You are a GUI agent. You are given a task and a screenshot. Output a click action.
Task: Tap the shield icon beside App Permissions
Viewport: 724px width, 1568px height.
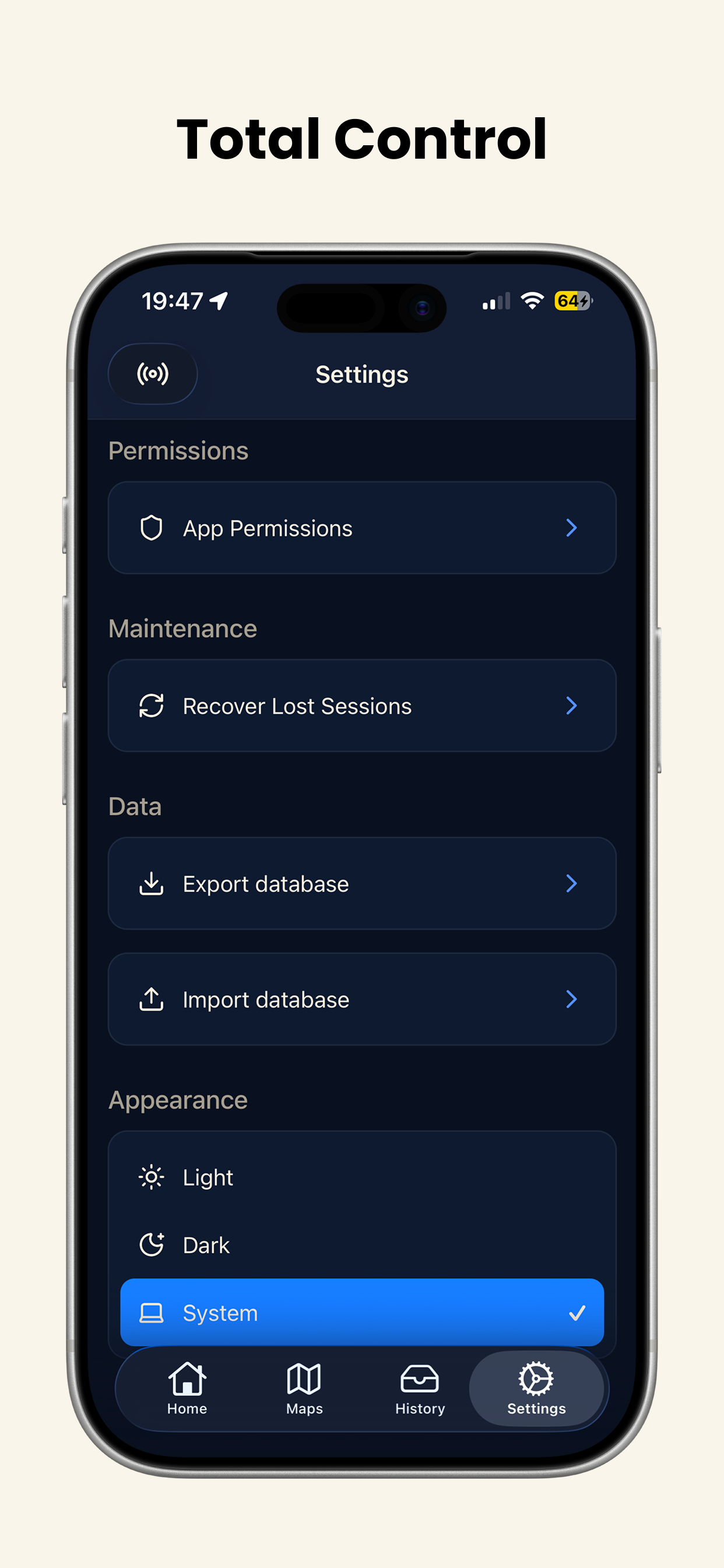[x=152, y=528]
